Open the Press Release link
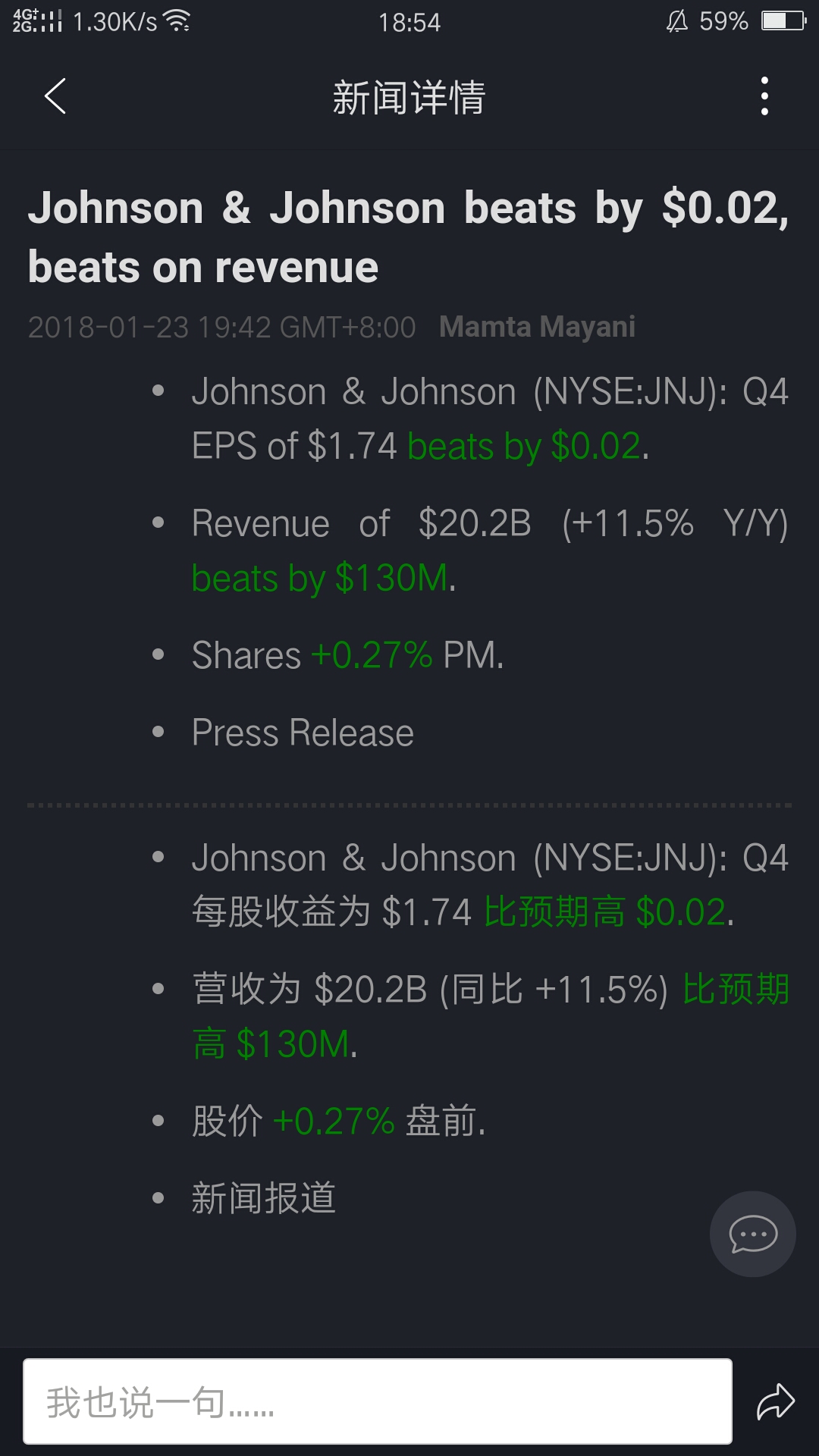 pyautogui.click(x=303, y=733)
